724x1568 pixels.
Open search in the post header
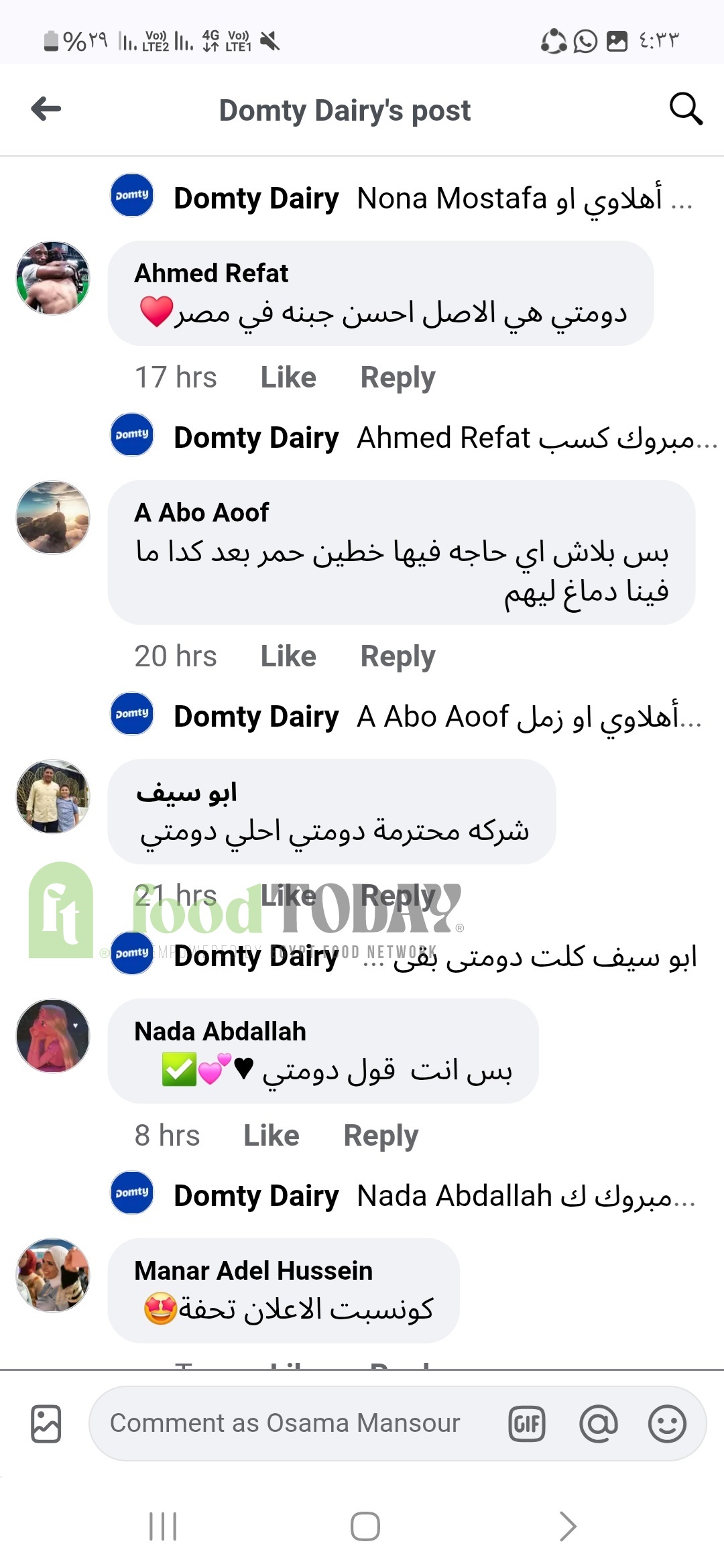tap(685, 109)
